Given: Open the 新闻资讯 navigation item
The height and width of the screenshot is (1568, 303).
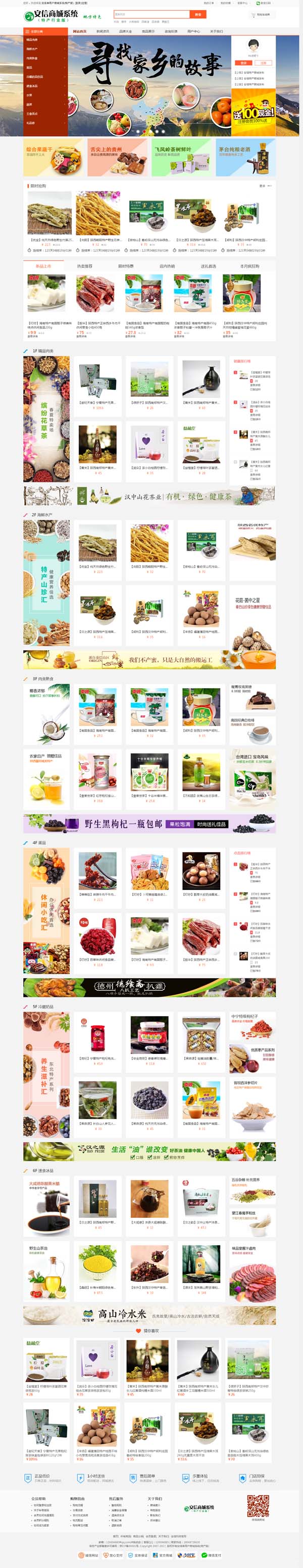Looking at the screenshot, I should coord(103,31).
